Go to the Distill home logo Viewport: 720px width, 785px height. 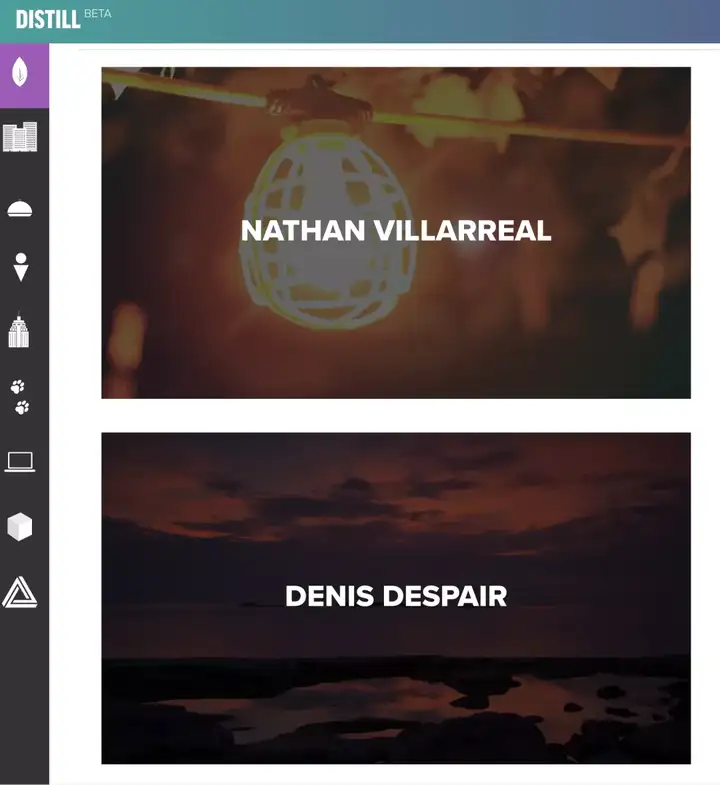tap(48, 19)
